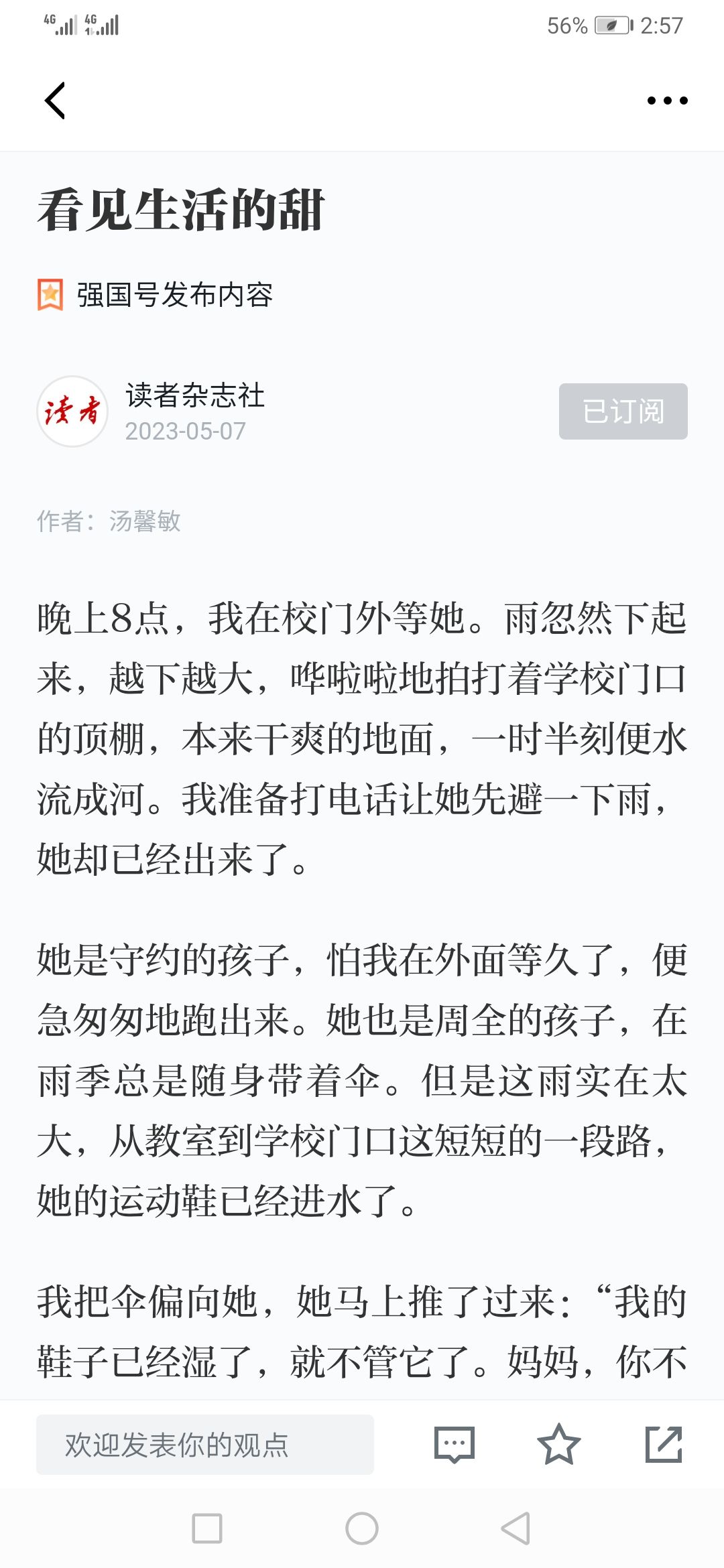
Task: Share this article
Action: pyautogui.click(x=664, y=1444)
